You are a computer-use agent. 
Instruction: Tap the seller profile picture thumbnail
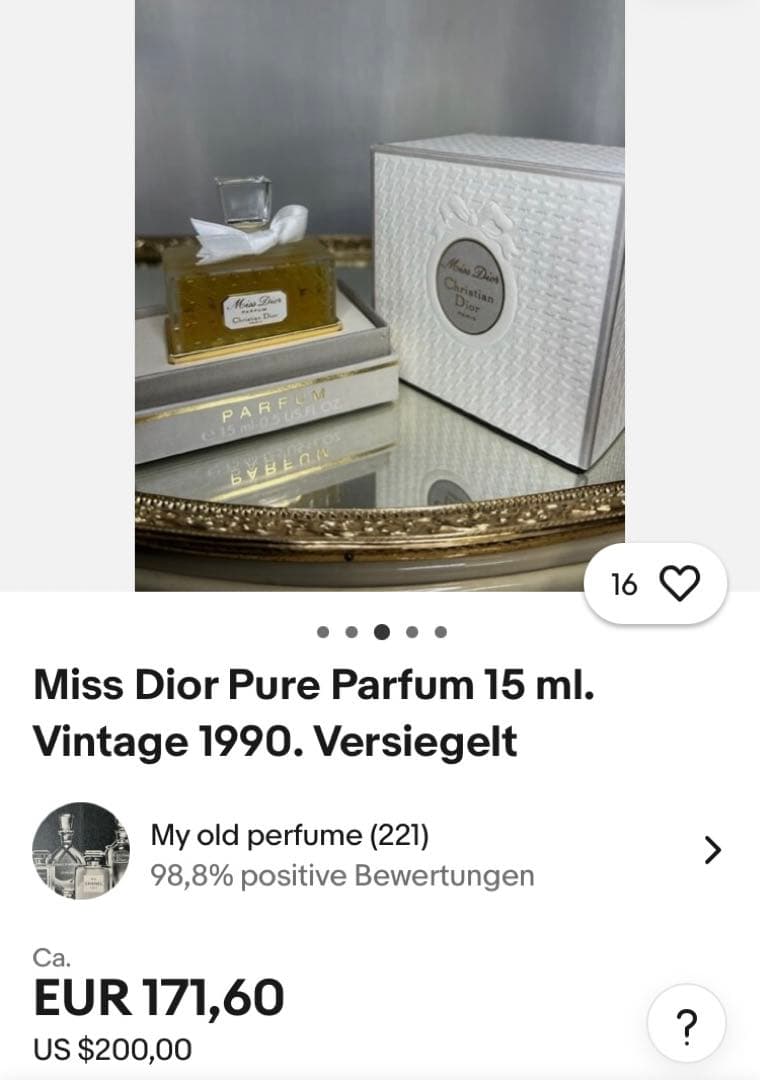click(x=83, y=851)
